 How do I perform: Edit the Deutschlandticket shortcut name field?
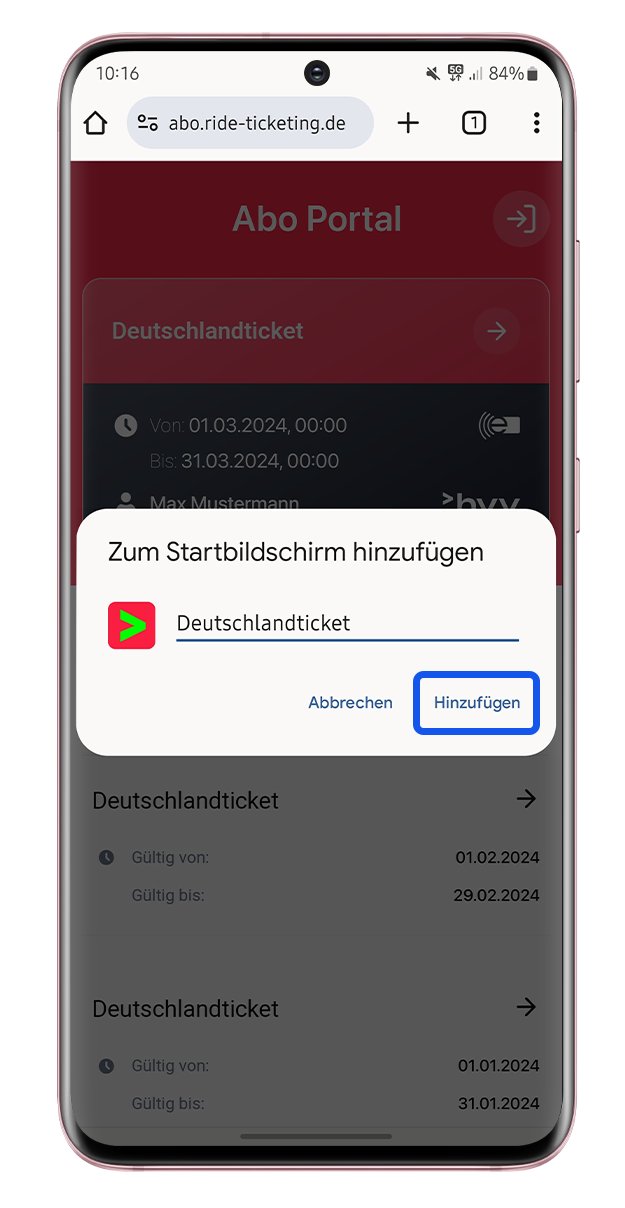[x=347, y=624]
